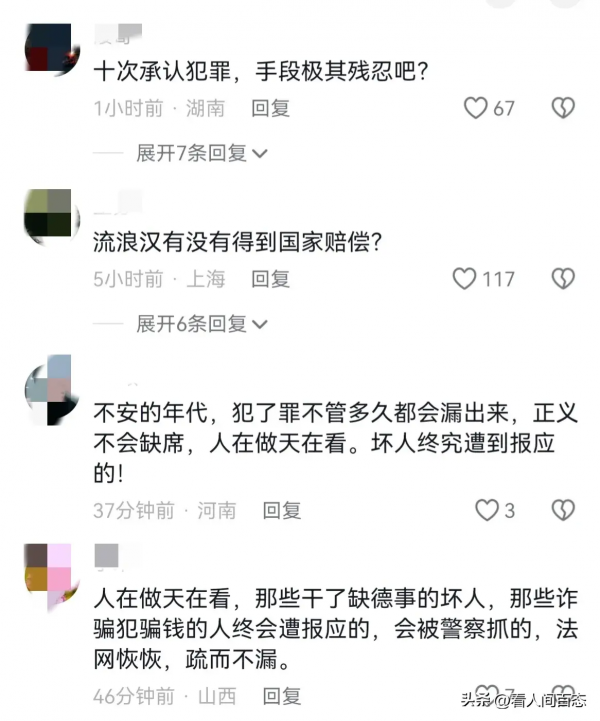Screen dimensions: 600x721
Task: Like the 河南 comment with 3 likes
Action: [487, 510]
